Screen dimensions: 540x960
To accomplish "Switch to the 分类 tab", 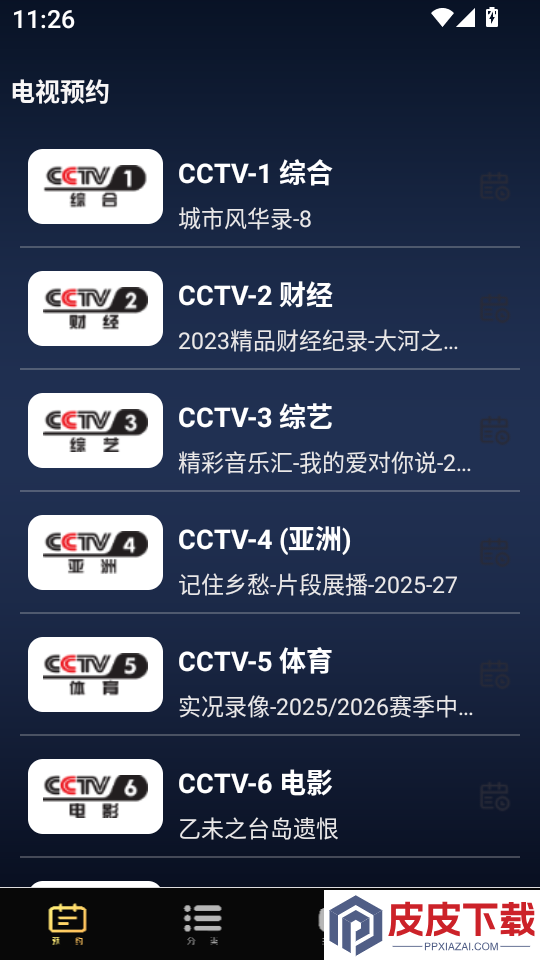I will [x=202, y=924].
